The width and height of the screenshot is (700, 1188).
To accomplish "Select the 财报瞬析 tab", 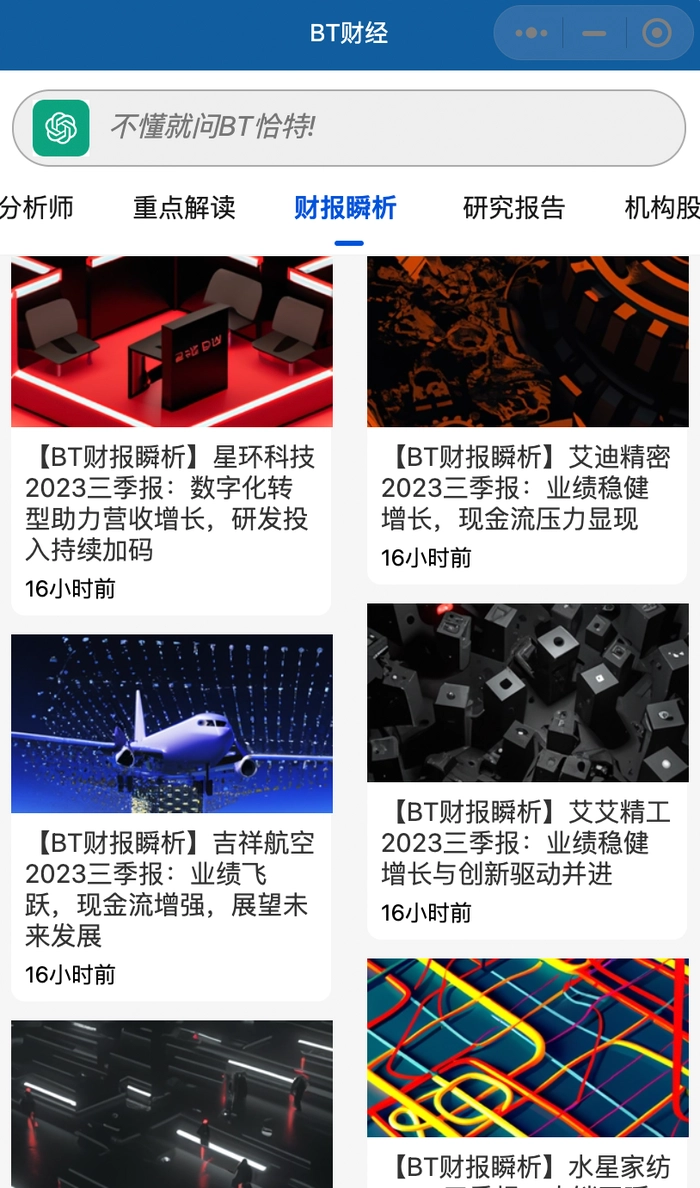I will click(x=346, y=207).
